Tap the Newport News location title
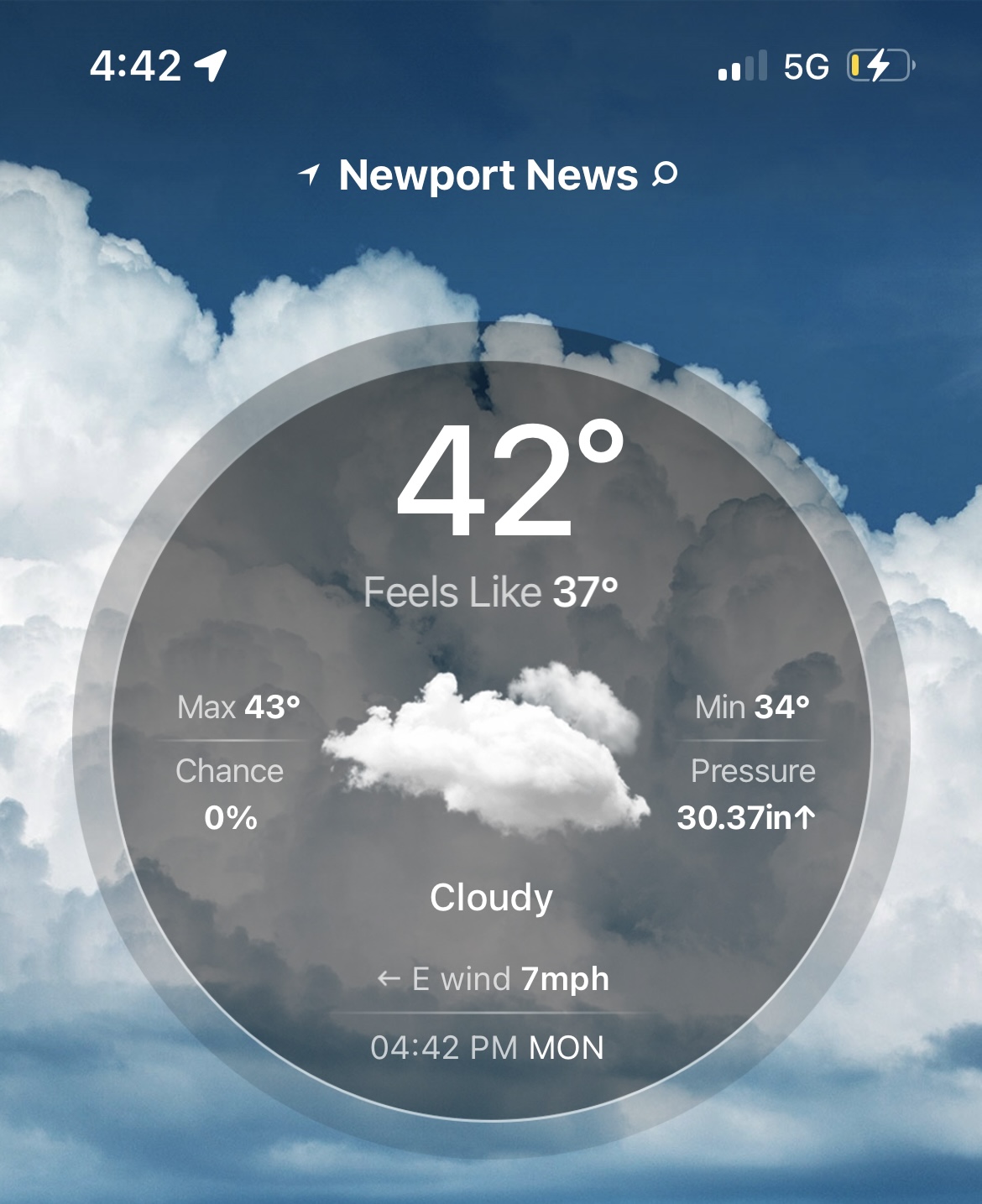Screen dimensions: 982x1204 click(488, 175)
